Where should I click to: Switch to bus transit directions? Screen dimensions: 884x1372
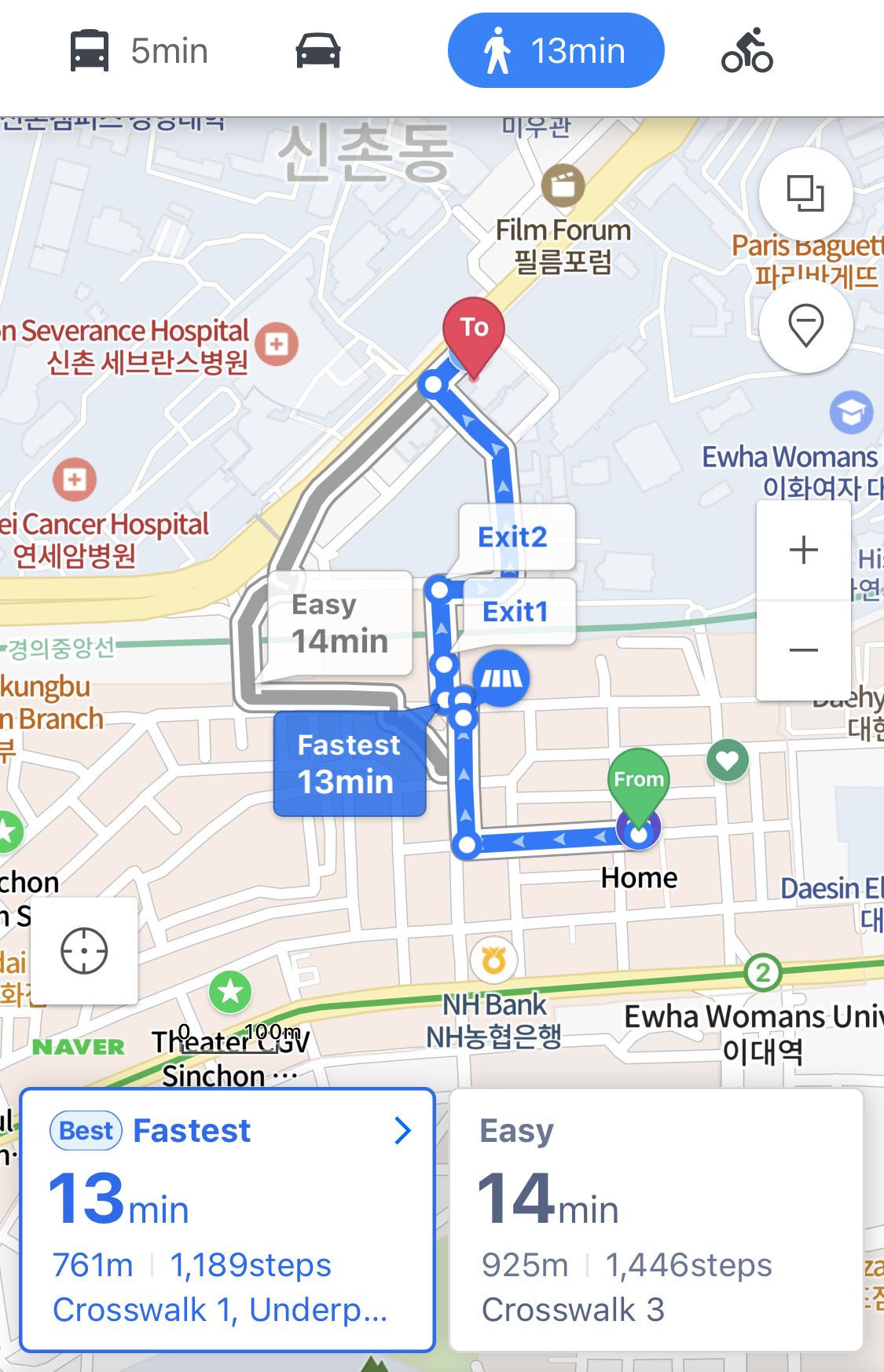point(139,51)
